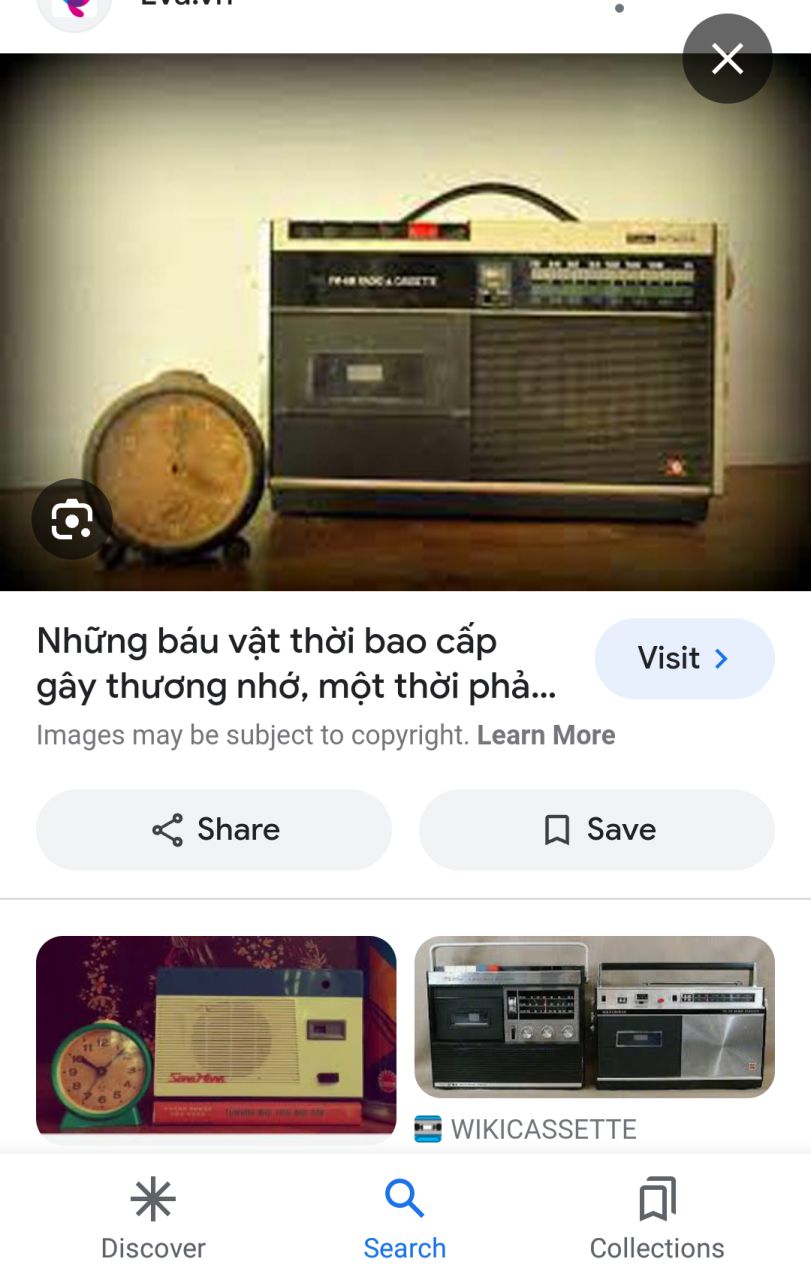Viewport: 811px width, 1280px height.
Task: Close the image viewer
Action: (727, 59)
